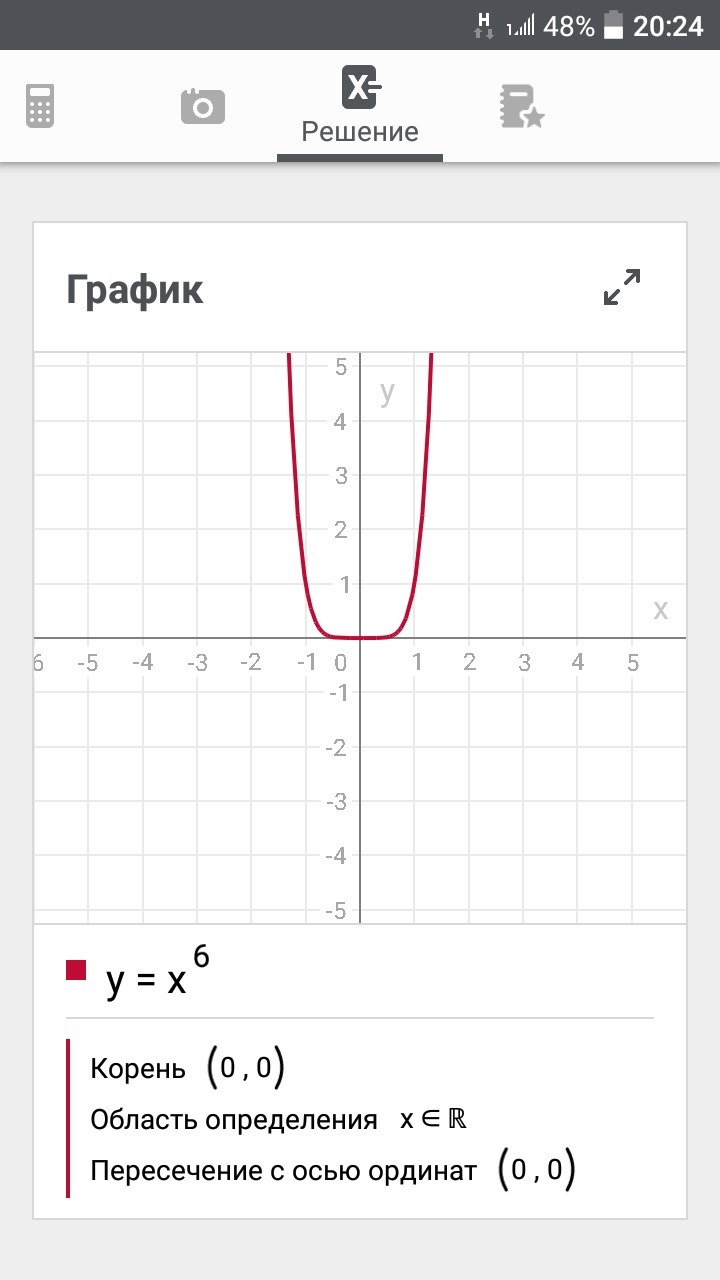The image size is (720, 1280).
Task: Expand the График to full screen
Action: [x=622, y=287]
